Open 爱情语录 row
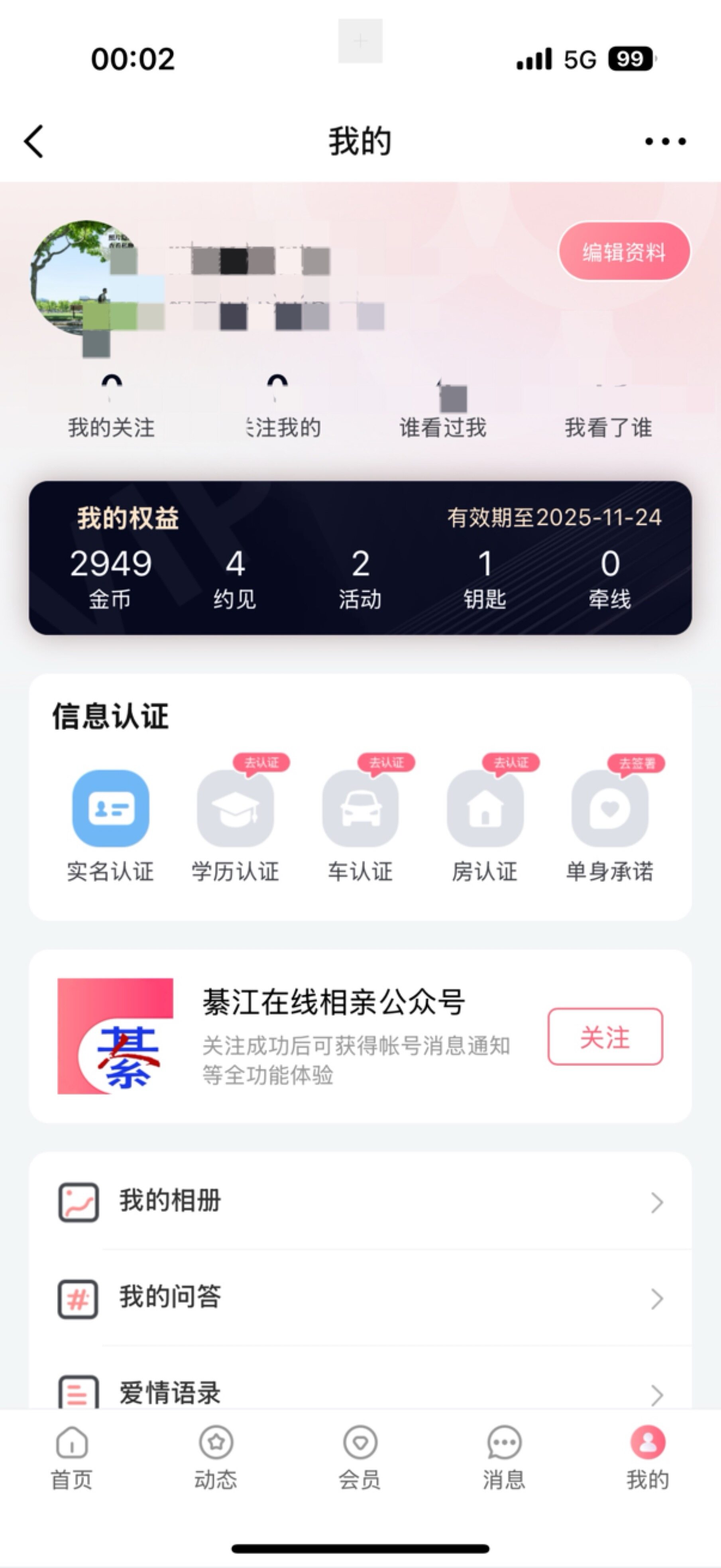 tap(360, 1391)
